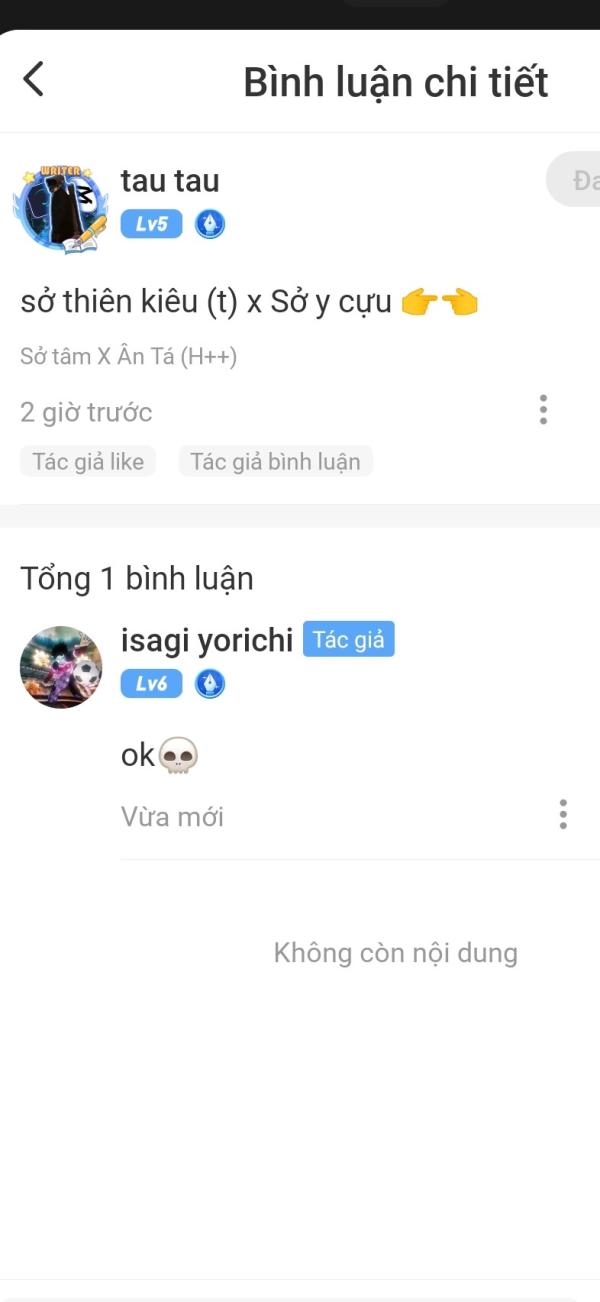Open the overflow menu on isagi yorichi's reply
Viewport: 600px width, 1302px height.
[x=563, y=814]
